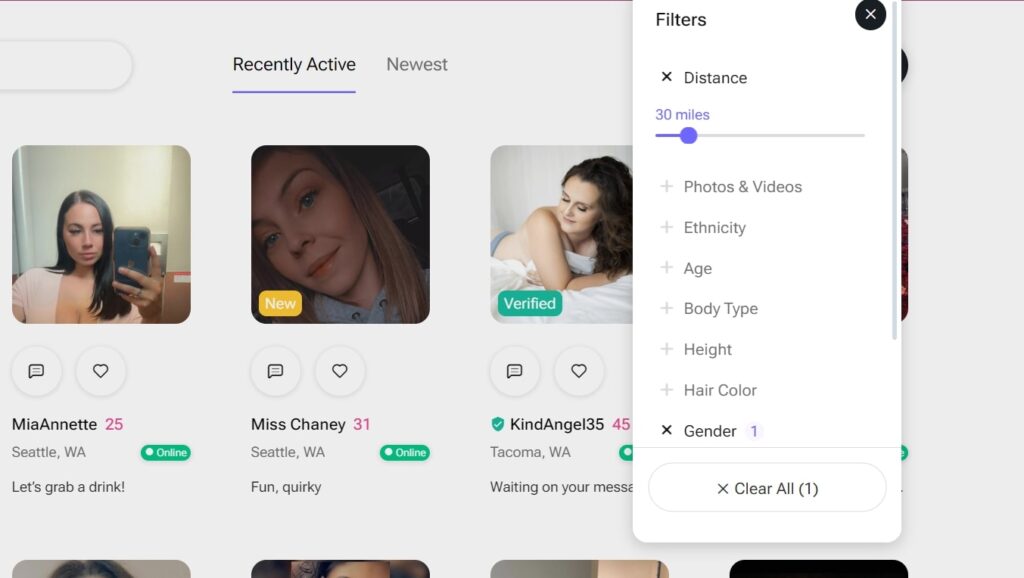Collapse the Distance filter
This screenshot has width=1024, height=578.
point(702,78)
